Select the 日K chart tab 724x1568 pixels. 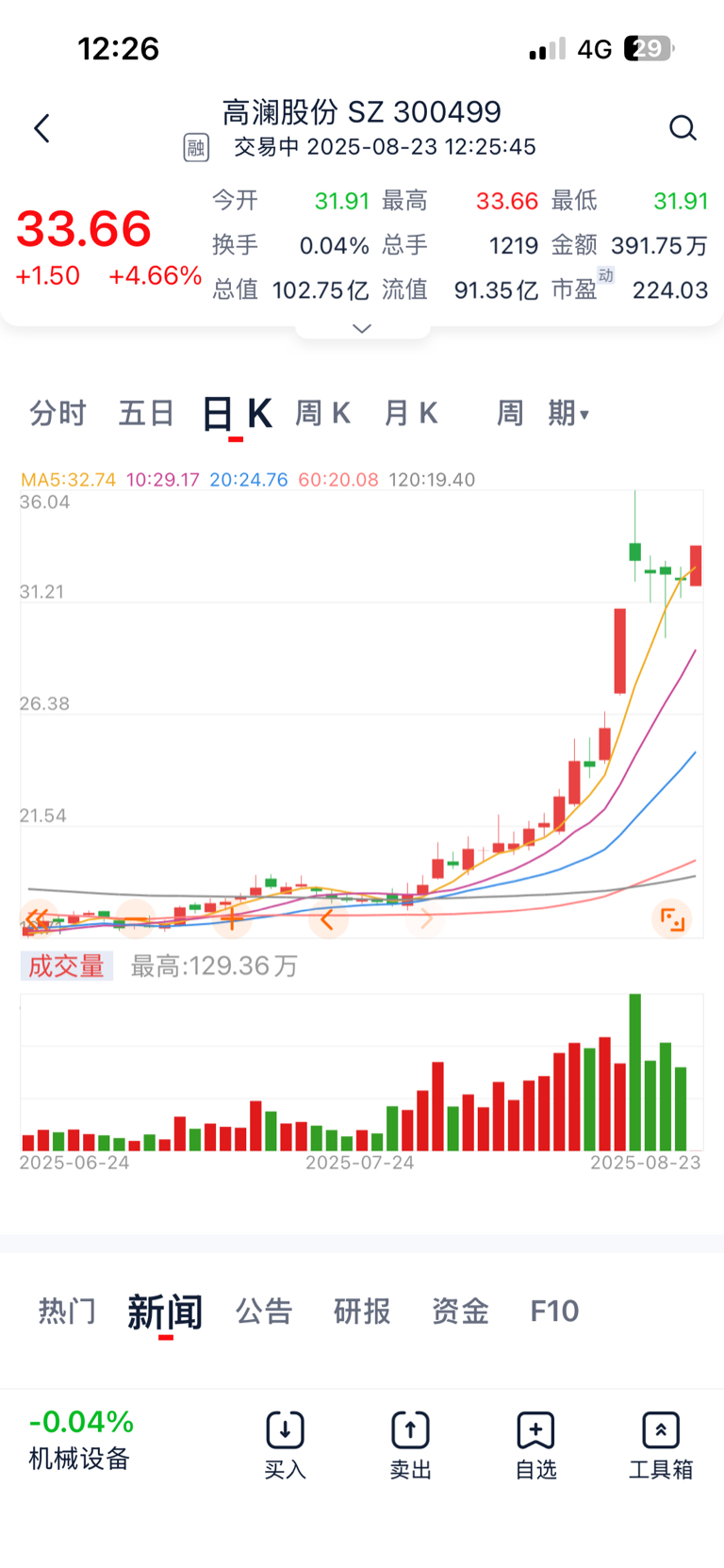click(x=237, y=414)
